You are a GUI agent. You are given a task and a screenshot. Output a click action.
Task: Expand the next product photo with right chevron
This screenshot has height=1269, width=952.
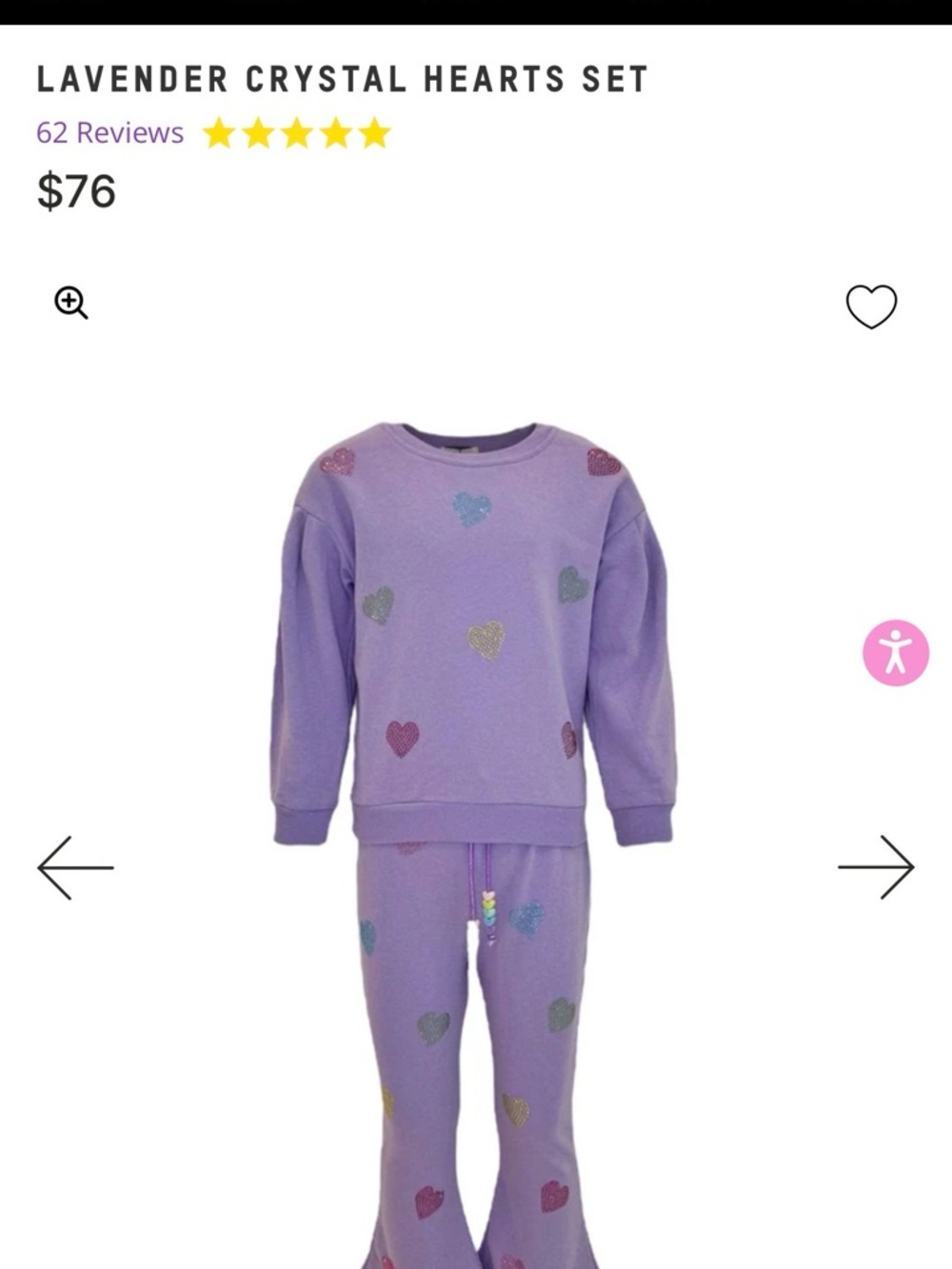[877, 869]
